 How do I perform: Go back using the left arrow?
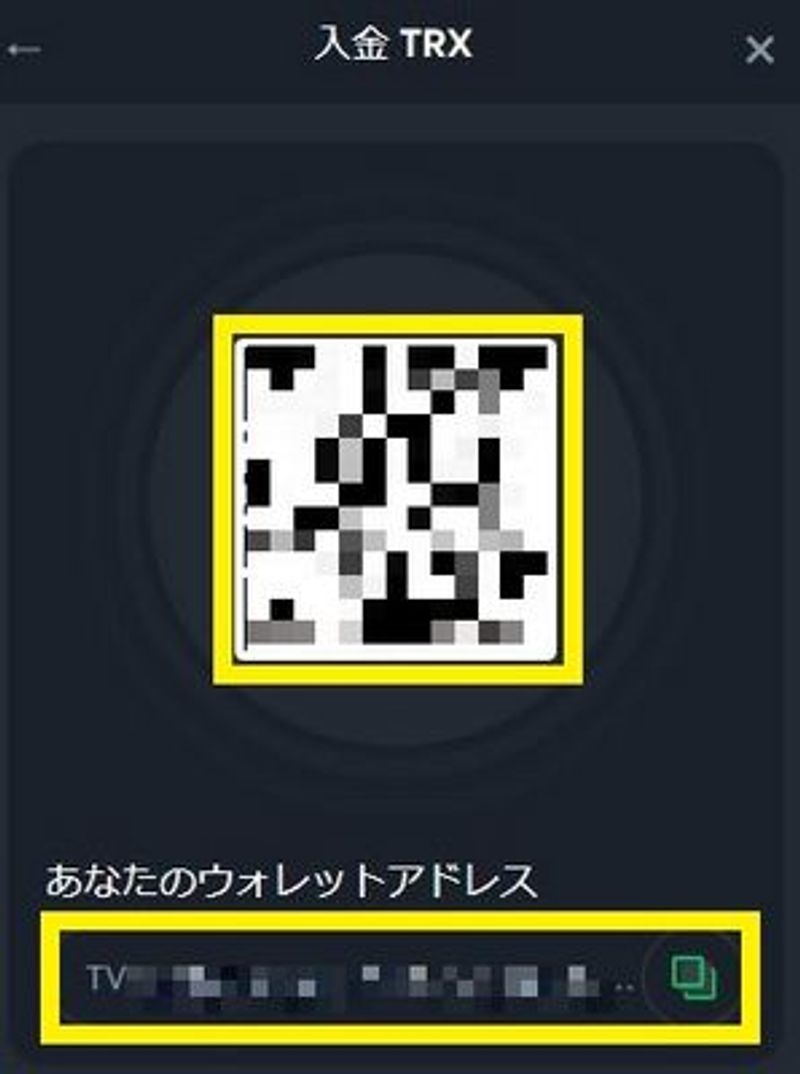click(x=22, y=49)
